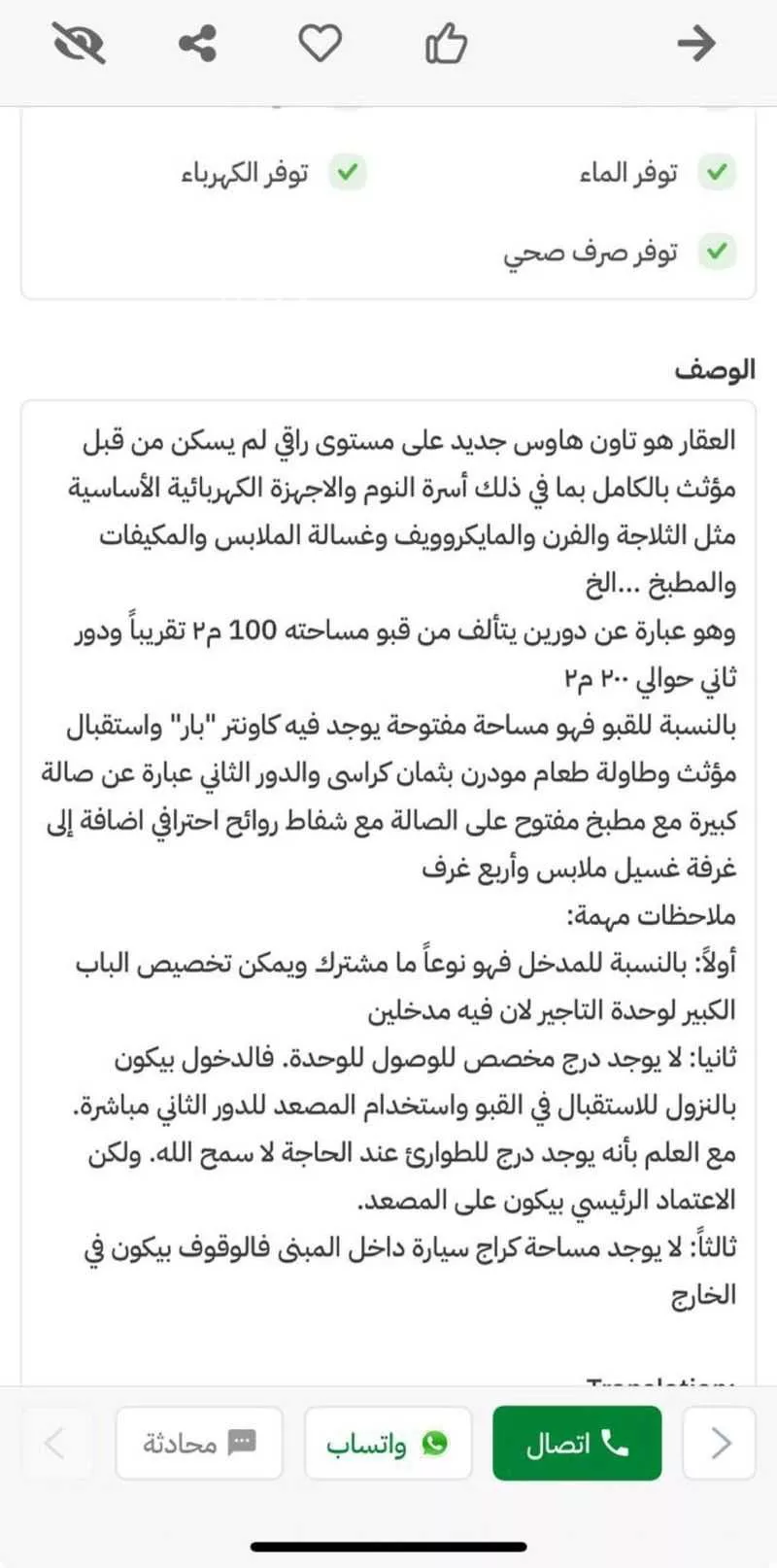Screen dimensions: 777x1568
Task: Toggle the checkmark next to توفر الكهرباء
Action: click(349, 173)
